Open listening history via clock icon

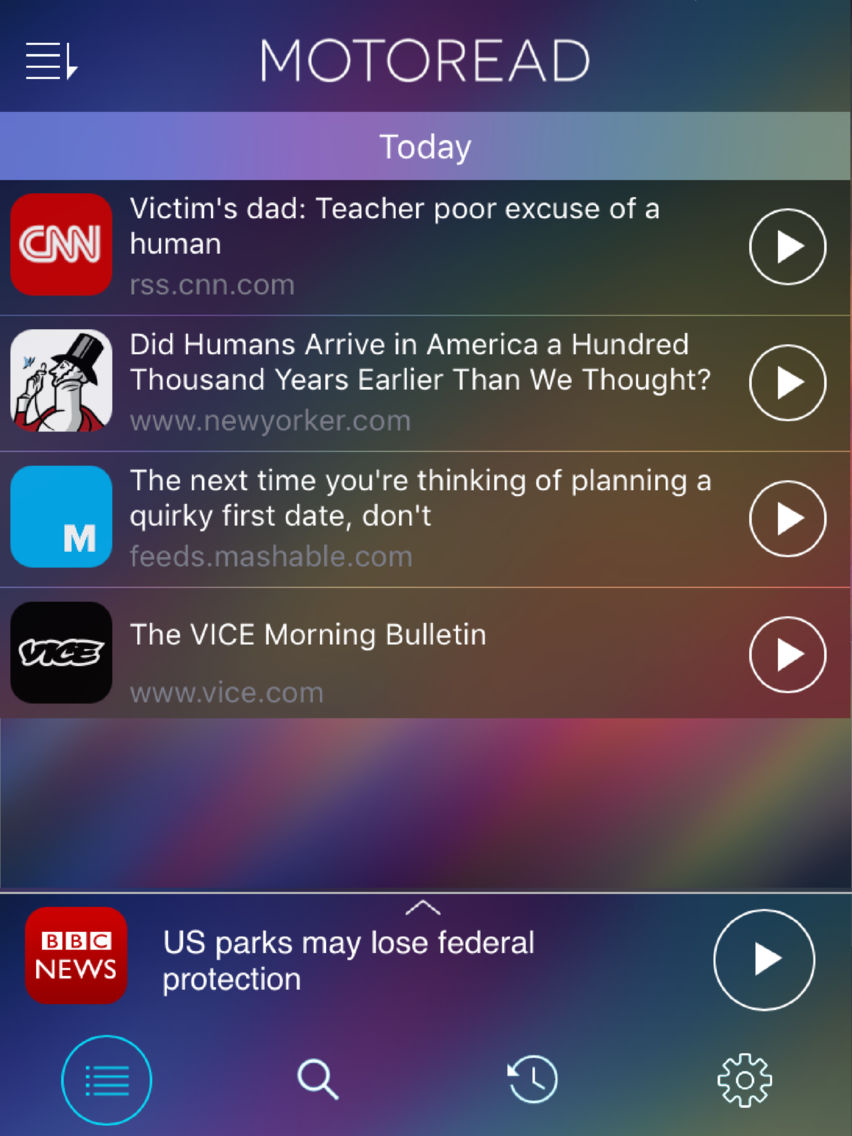click(x=531, y=1080)
